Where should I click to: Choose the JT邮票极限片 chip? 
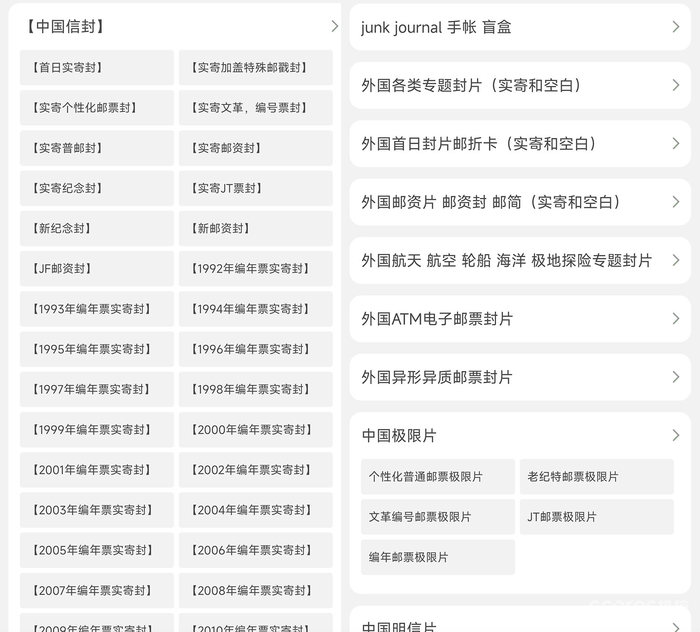(x=596, y=517)
